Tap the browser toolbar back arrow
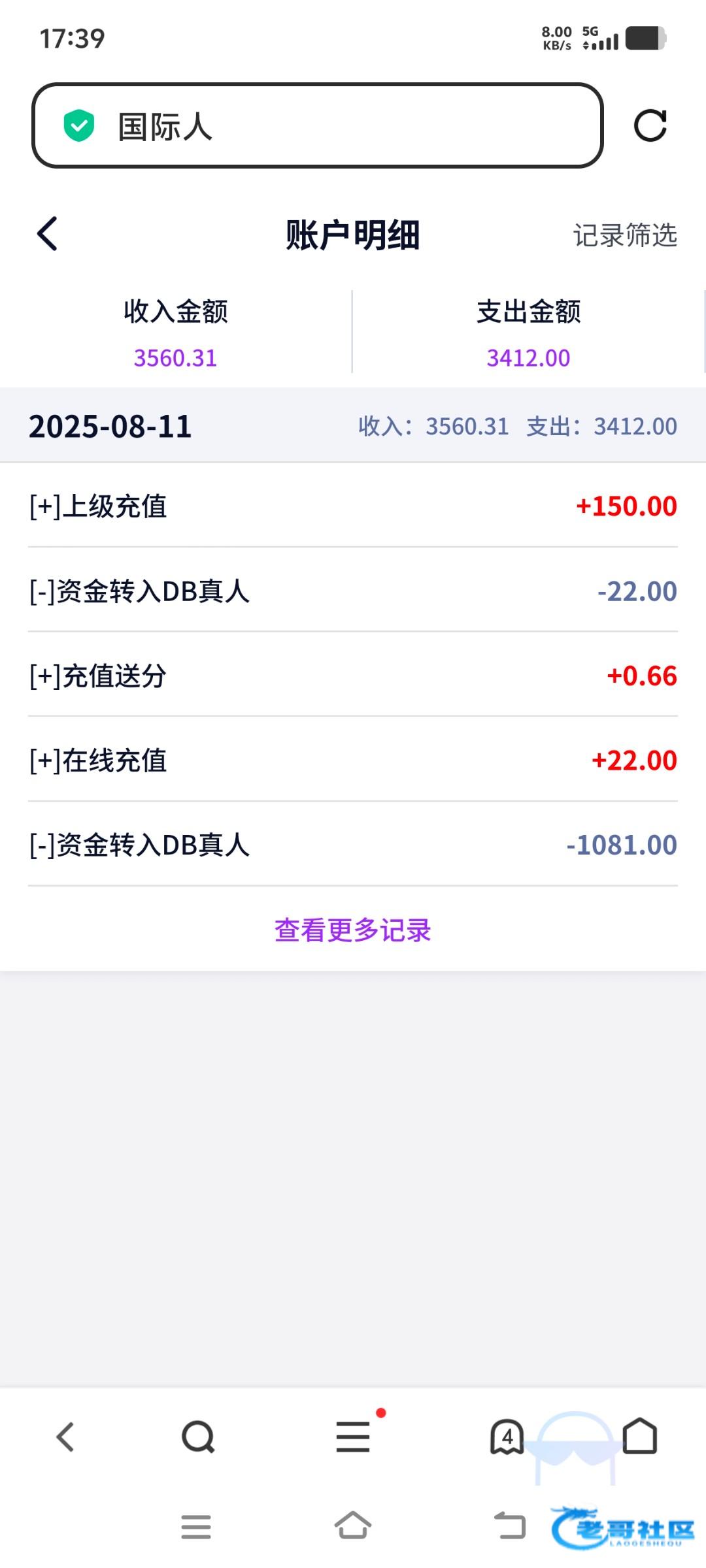 [x=65, y=1437]
